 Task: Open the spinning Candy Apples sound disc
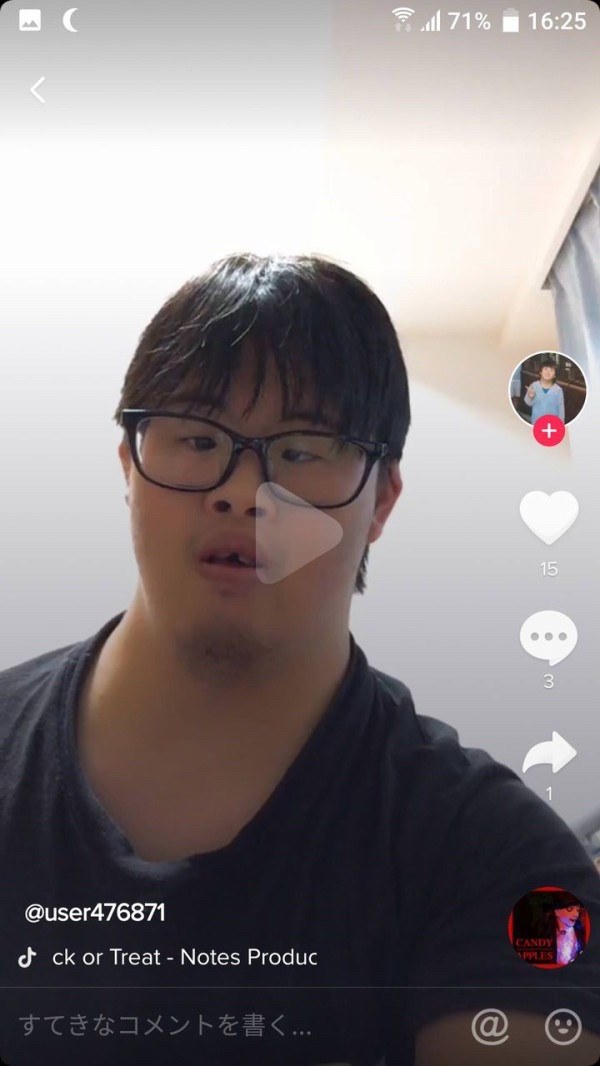pyautogui.click(x=549, y=927)
